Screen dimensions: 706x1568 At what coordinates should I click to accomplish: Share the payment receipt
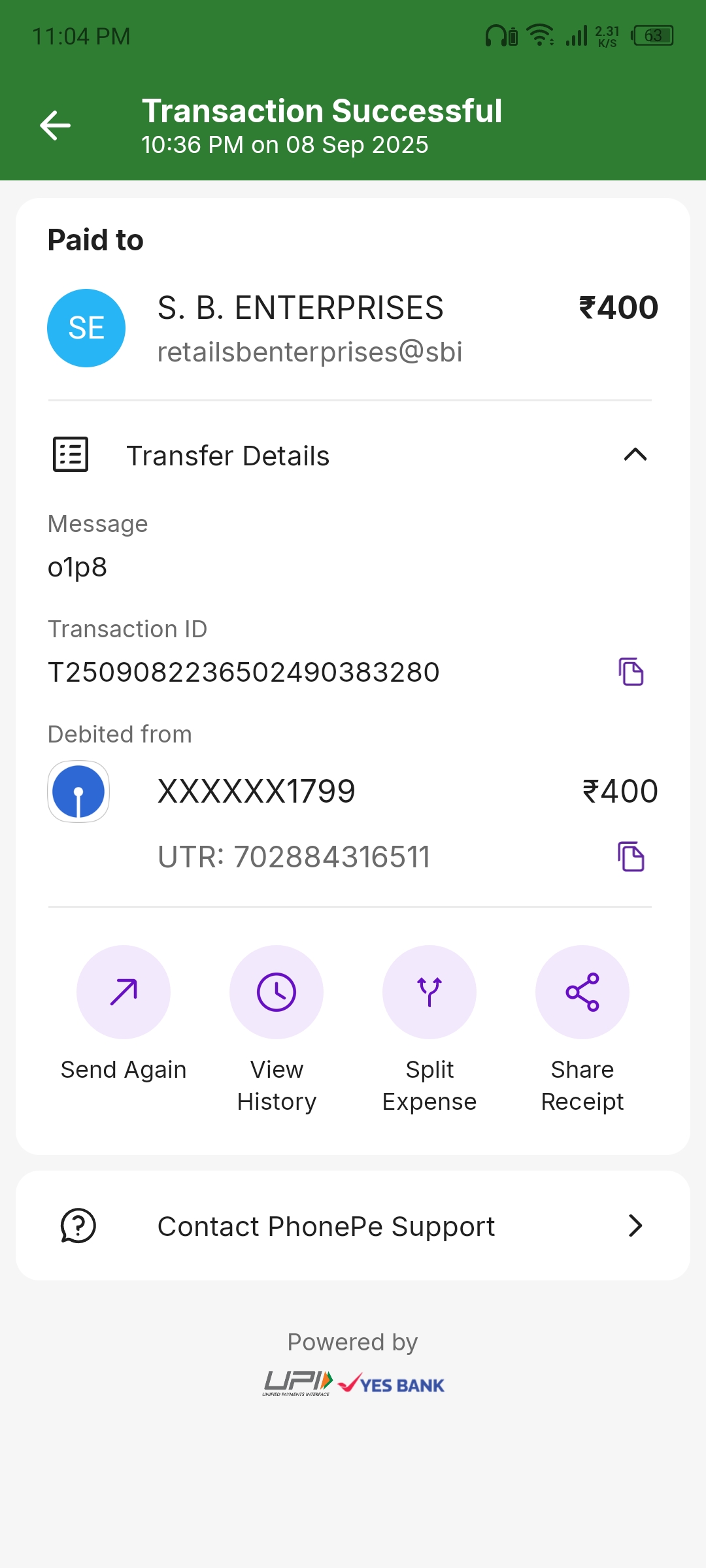click(x=582, y=992)
